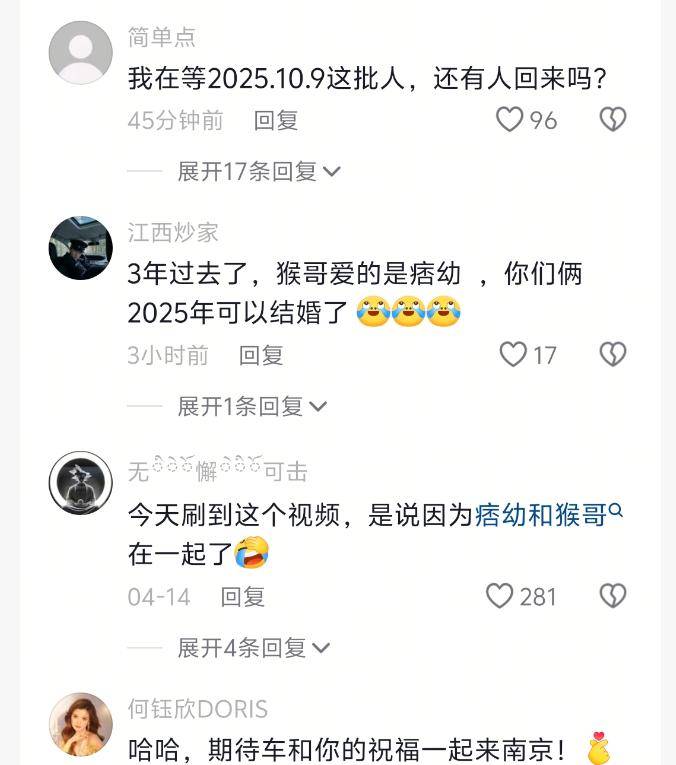This screenshot has width=676, height=765.
Task: Like the comment with 281 likes
Action: pyautogui.click(x=499, y=596)
